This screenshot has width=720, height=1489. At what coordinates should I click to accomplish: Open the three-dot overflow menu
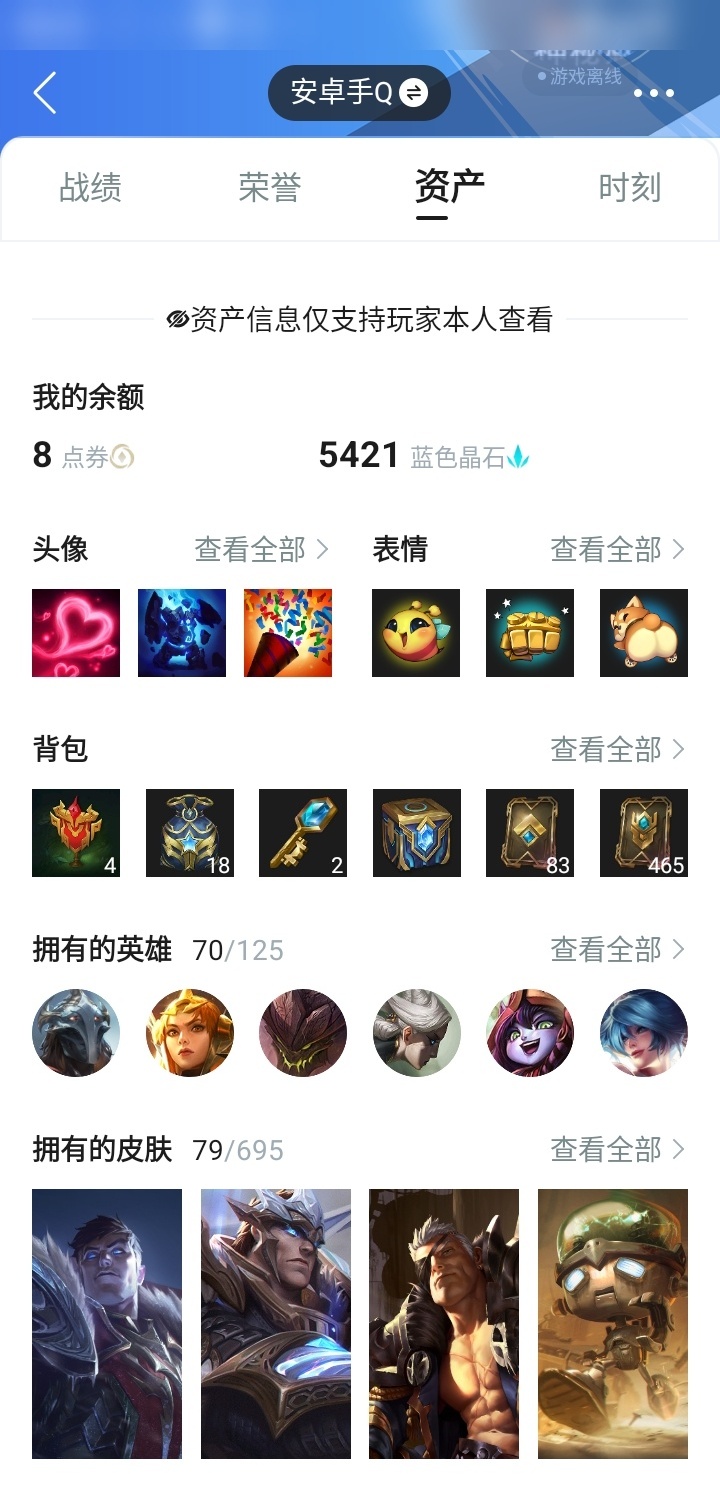(654, 93)
